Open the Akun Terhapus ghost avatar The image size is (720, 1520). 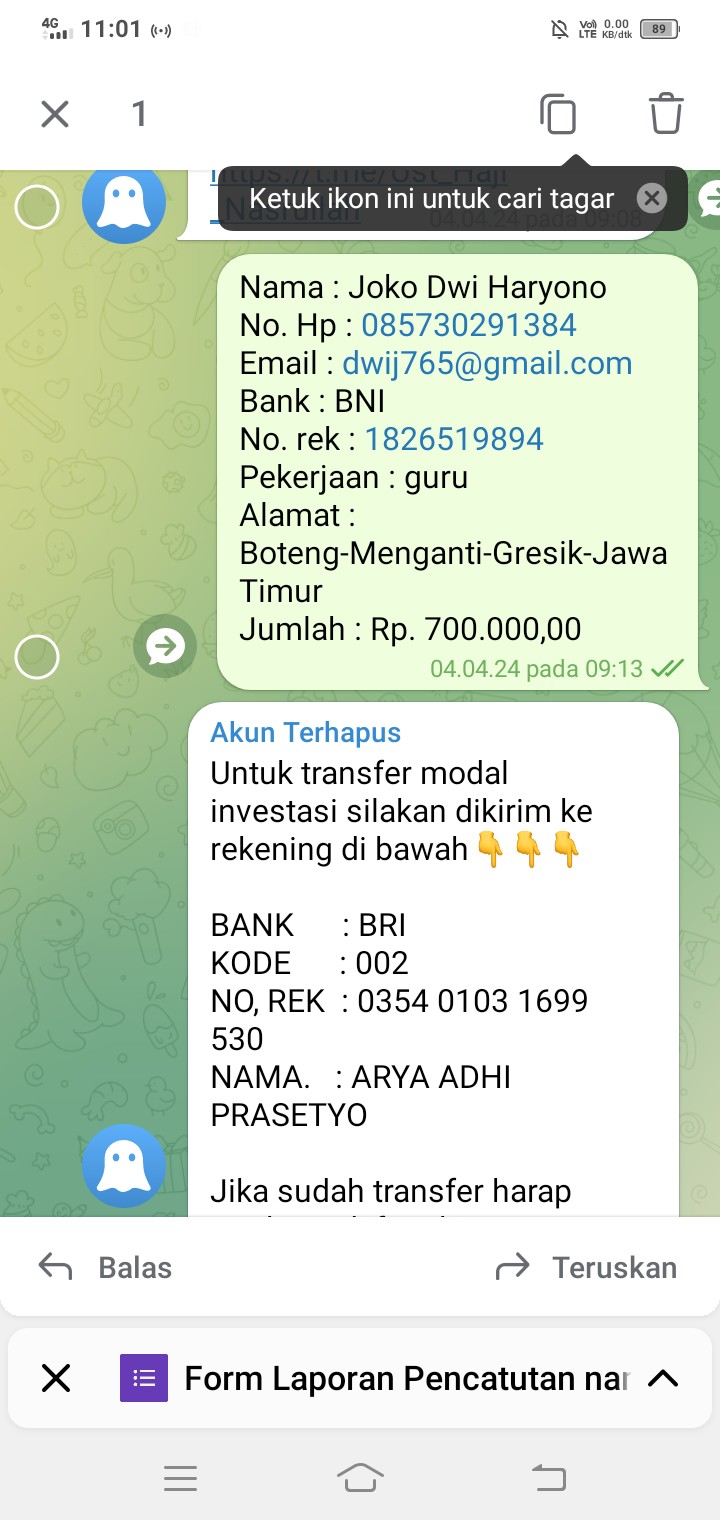click(x=123, y=1165)
